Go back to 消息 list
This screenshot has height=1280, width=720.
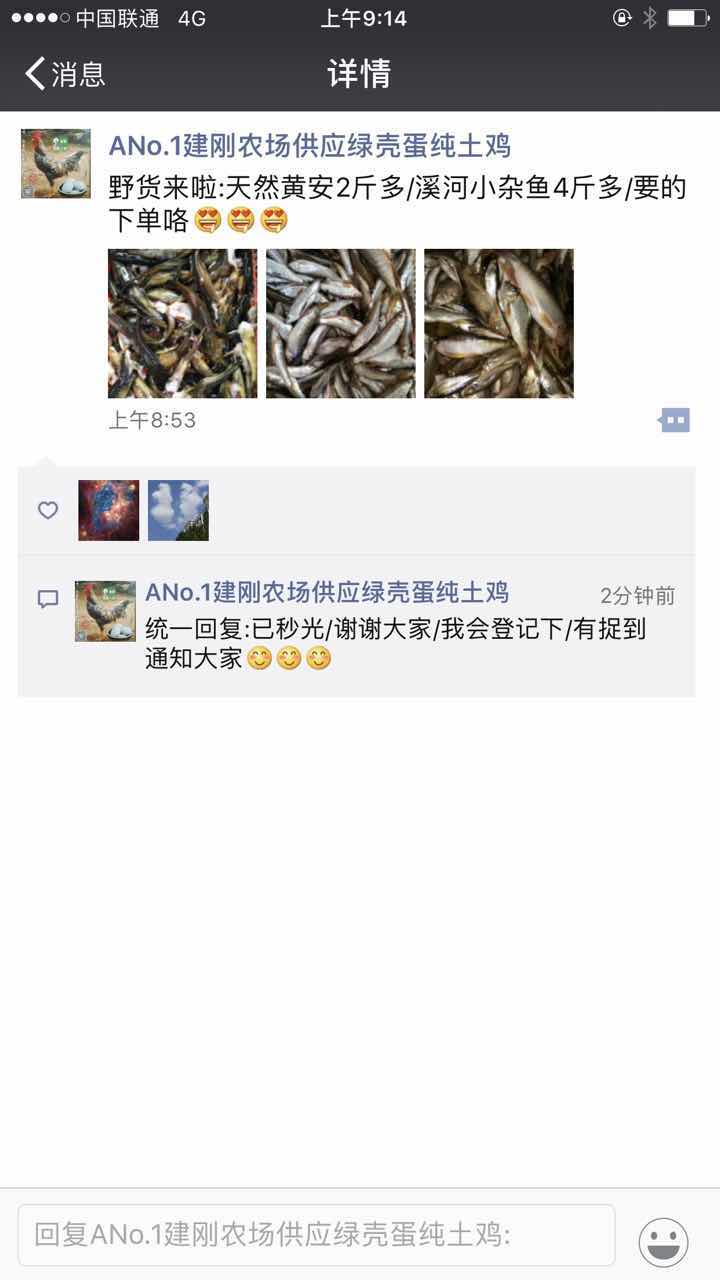pyautogui.click(x=65, y=74)
